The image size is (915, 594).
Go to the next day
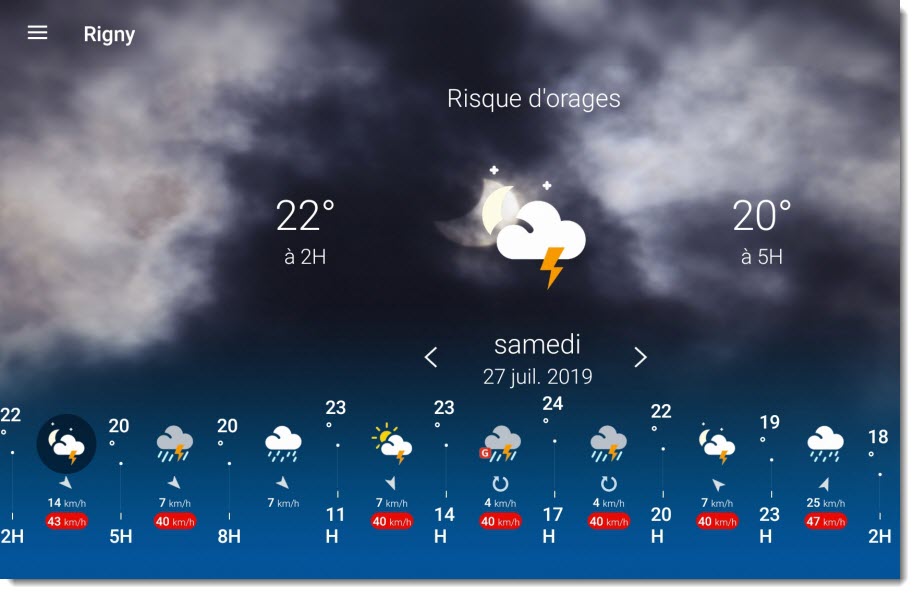641,357
